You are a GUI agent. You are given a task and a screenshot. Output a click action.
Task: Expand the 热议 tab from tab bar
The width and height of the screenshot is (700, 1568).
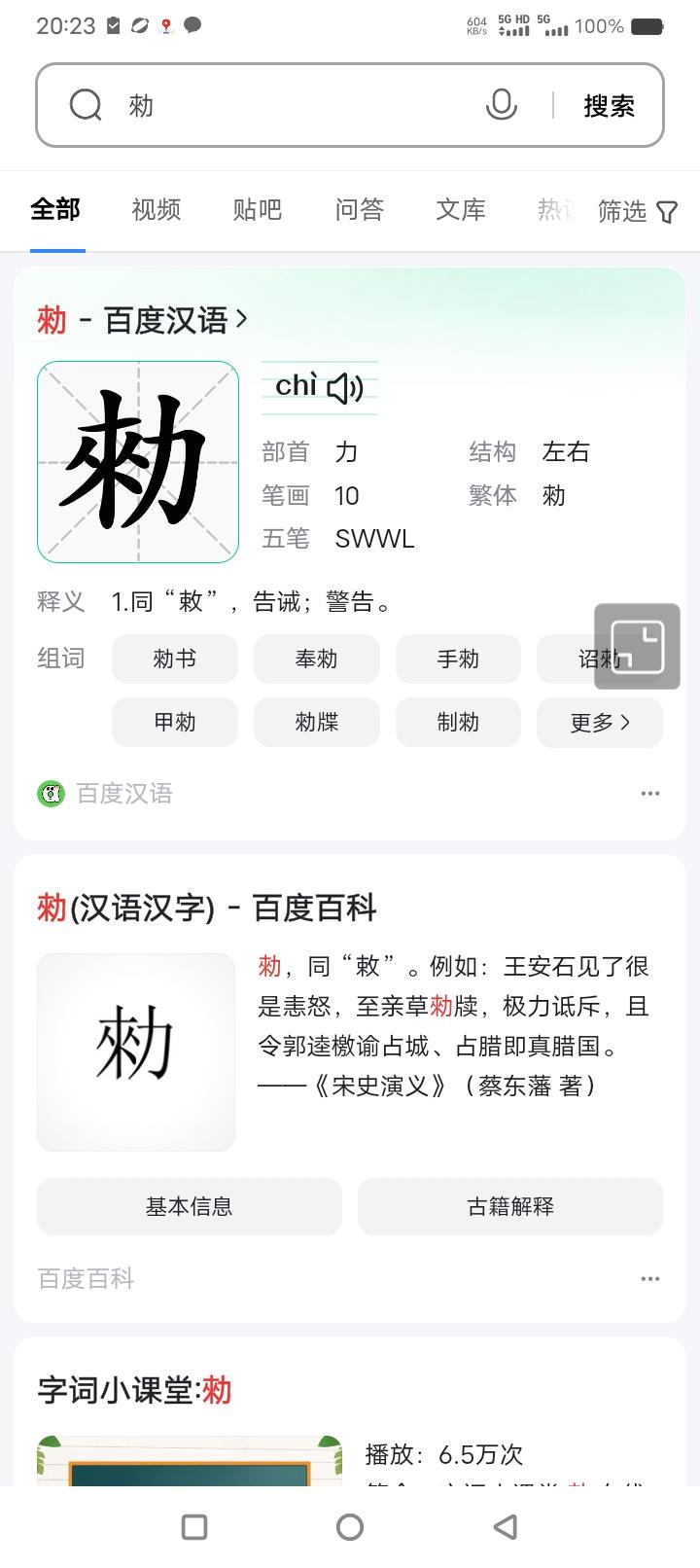tap(554, 210)
